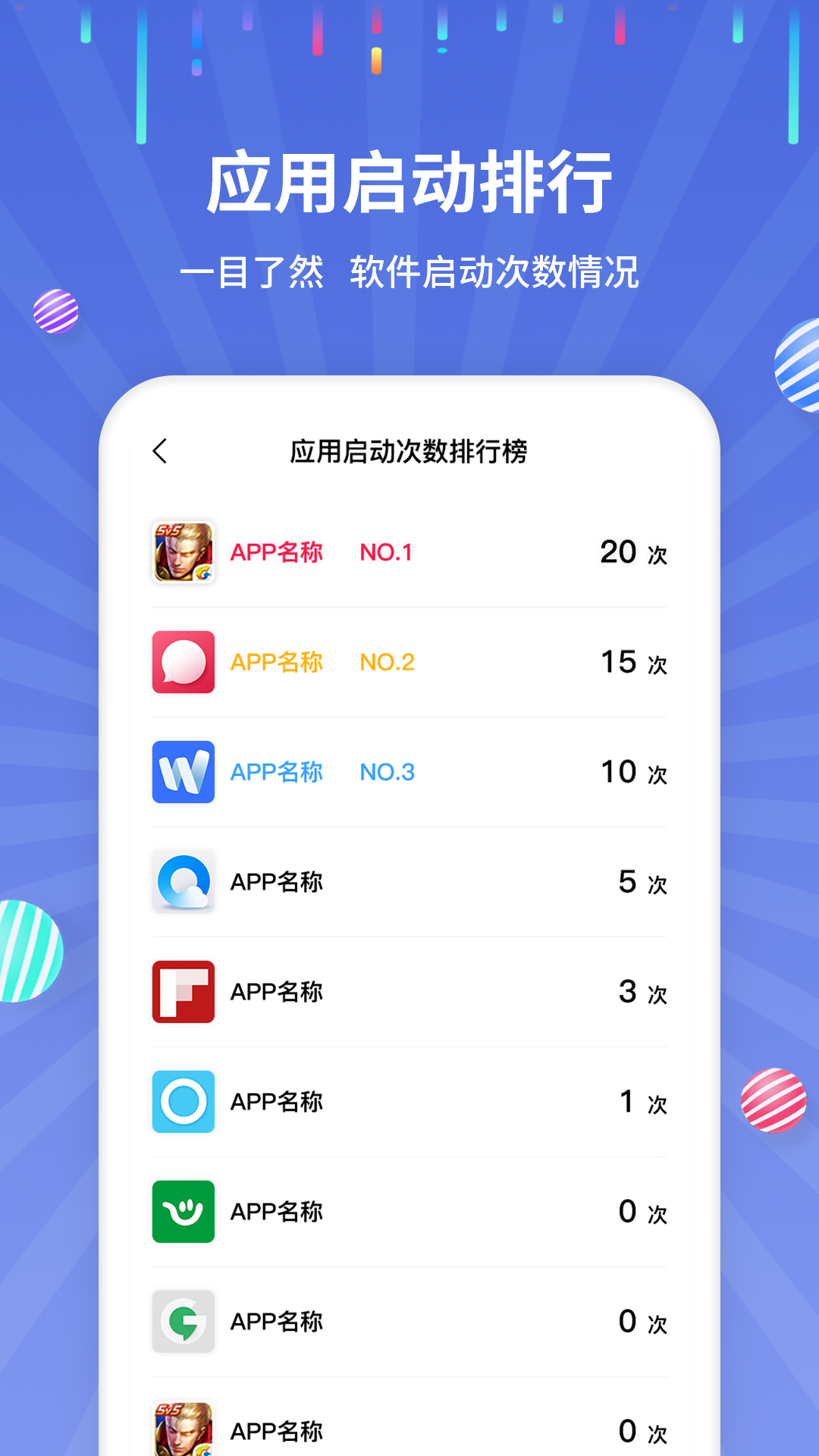Screen dimensions: 819x1456
Task: Click the 15 次 launch count
Action: pos(634,662)
